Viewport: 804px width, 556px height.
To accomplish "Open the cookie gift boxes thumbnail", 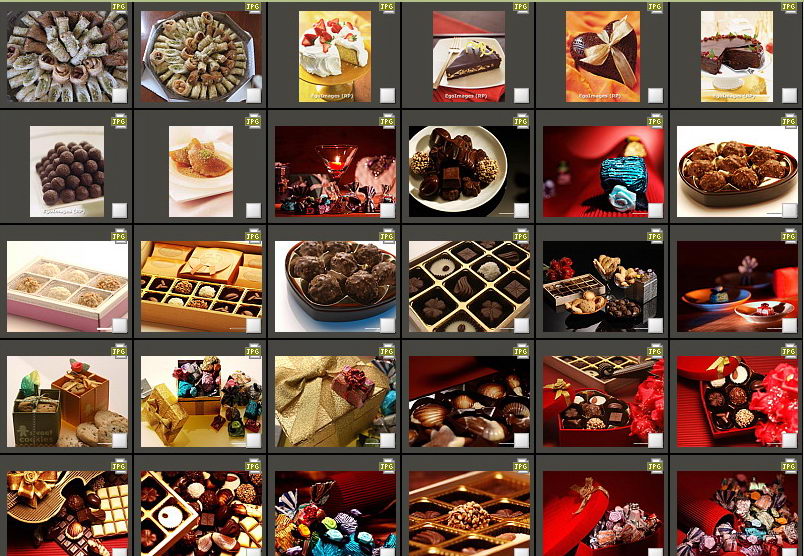I will click(67, 400).
